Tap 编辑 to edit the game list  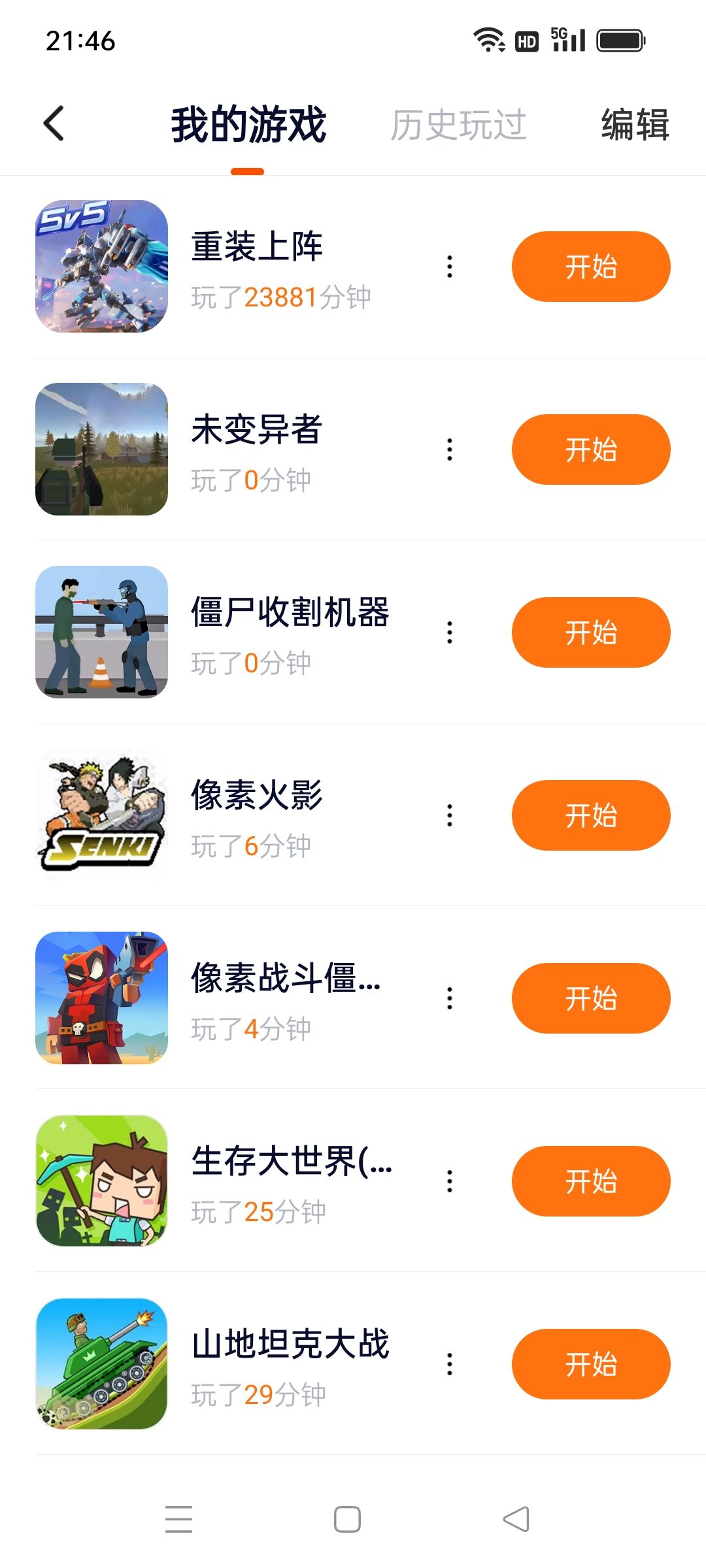click(635, 125)
